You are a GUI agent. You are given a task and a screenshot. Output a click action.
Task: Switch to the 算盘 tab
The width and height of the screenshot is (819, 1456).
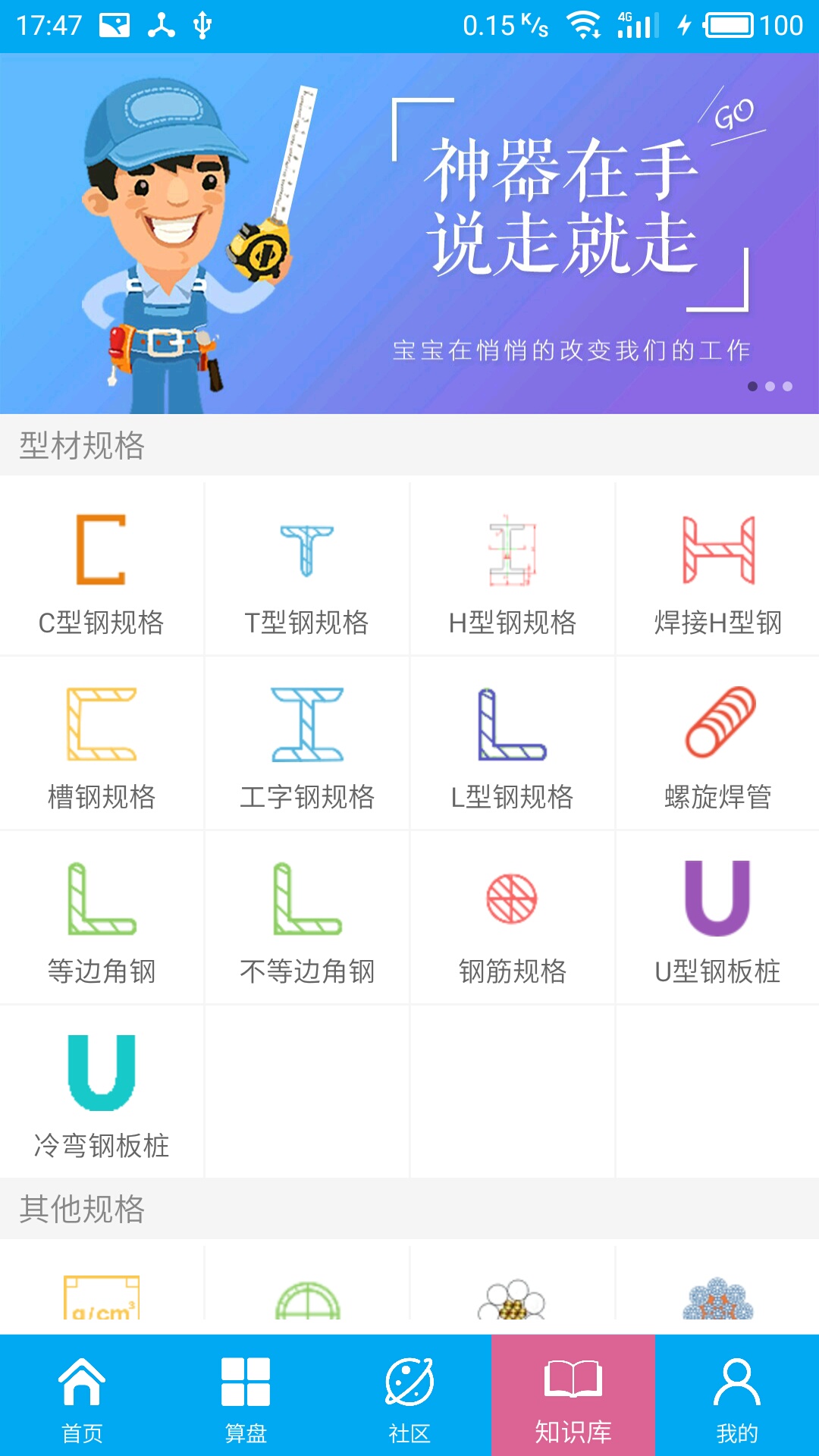pos(246,1397)
